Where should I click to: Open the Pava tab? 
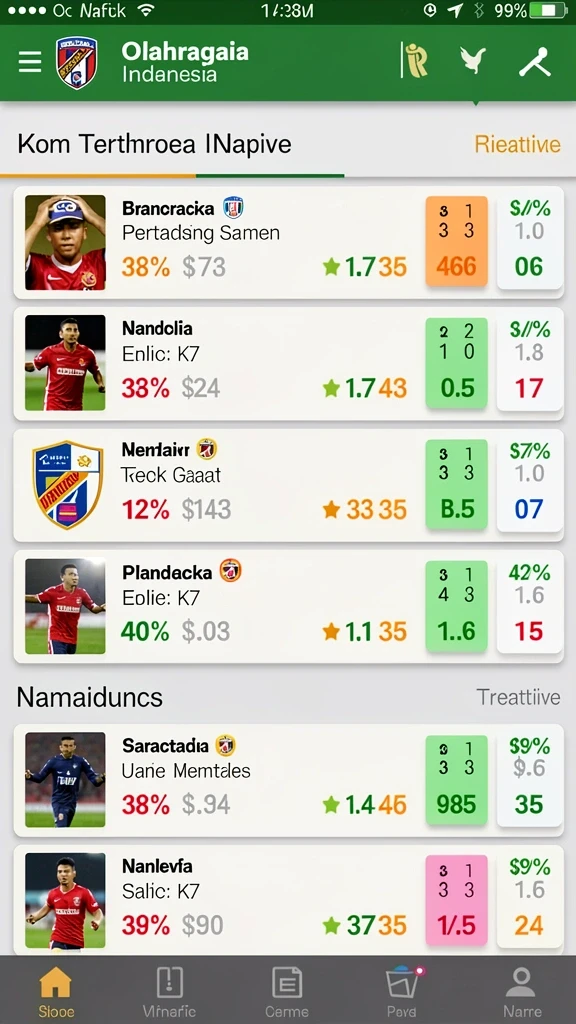pyautogui.click(x=402, y=991)
